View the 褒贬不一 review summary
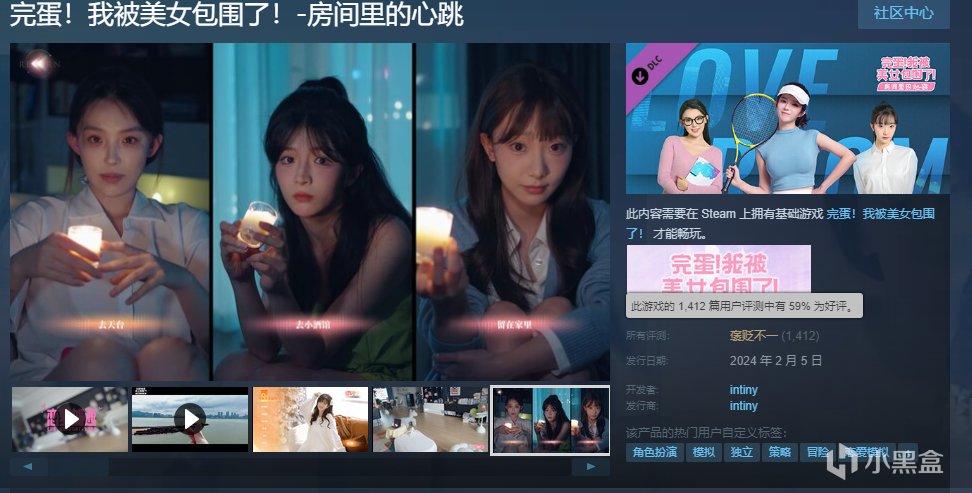This screenshot has width=972, height=493. (754, 335)
